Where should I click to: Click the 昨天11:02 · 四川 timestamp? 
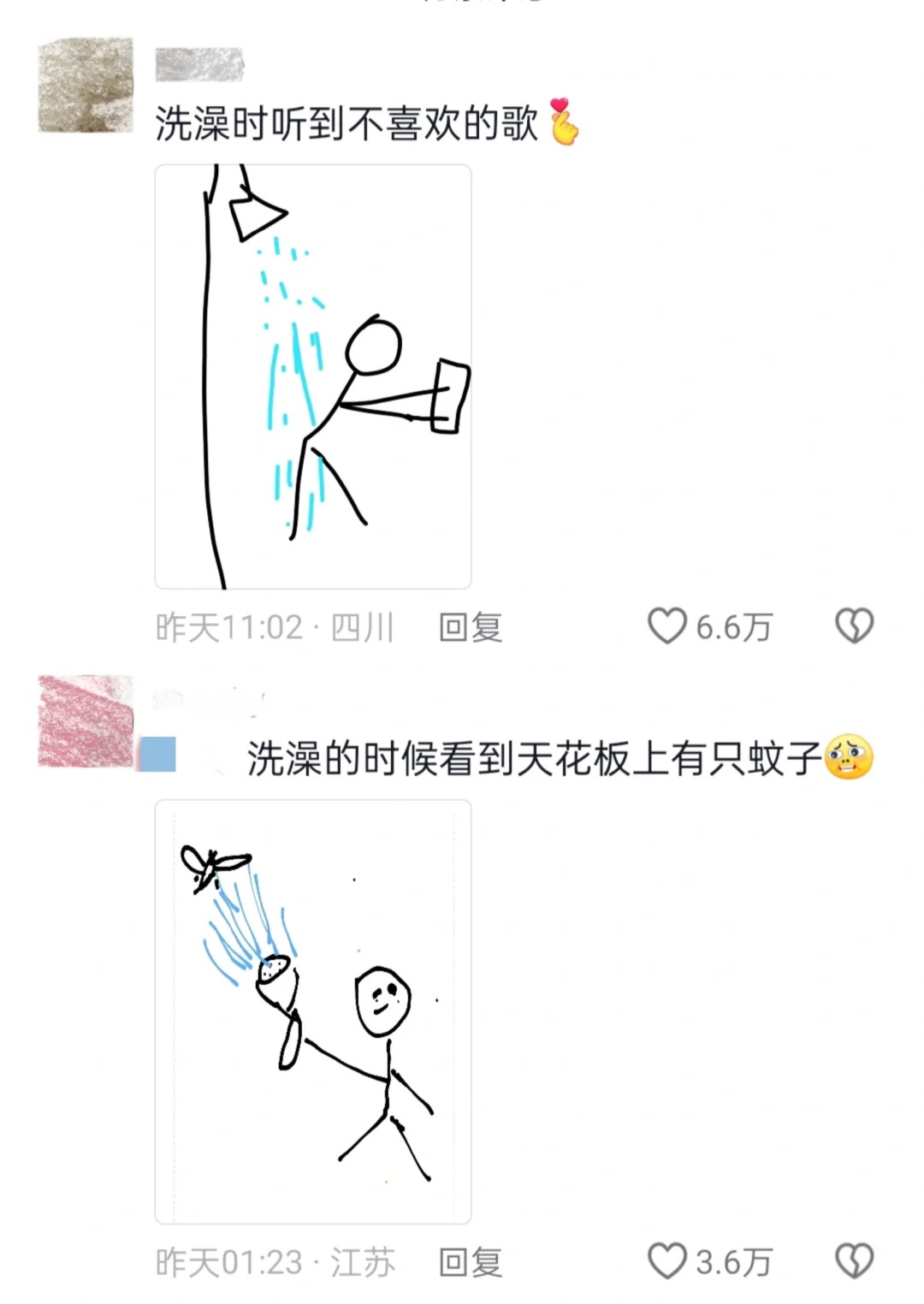click(274, 627)
